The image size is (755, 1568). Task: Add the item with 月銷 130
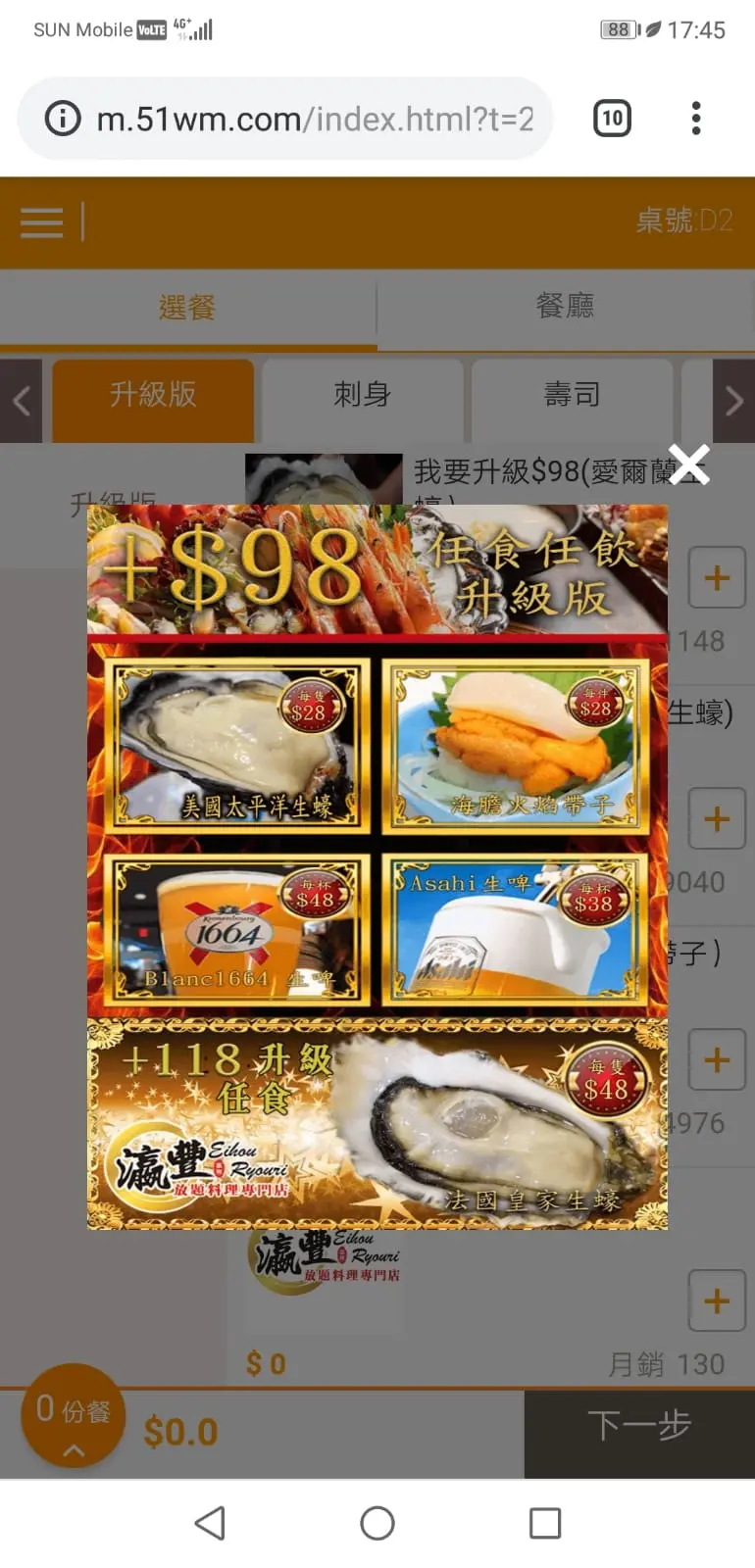(x=717, y=1300)
